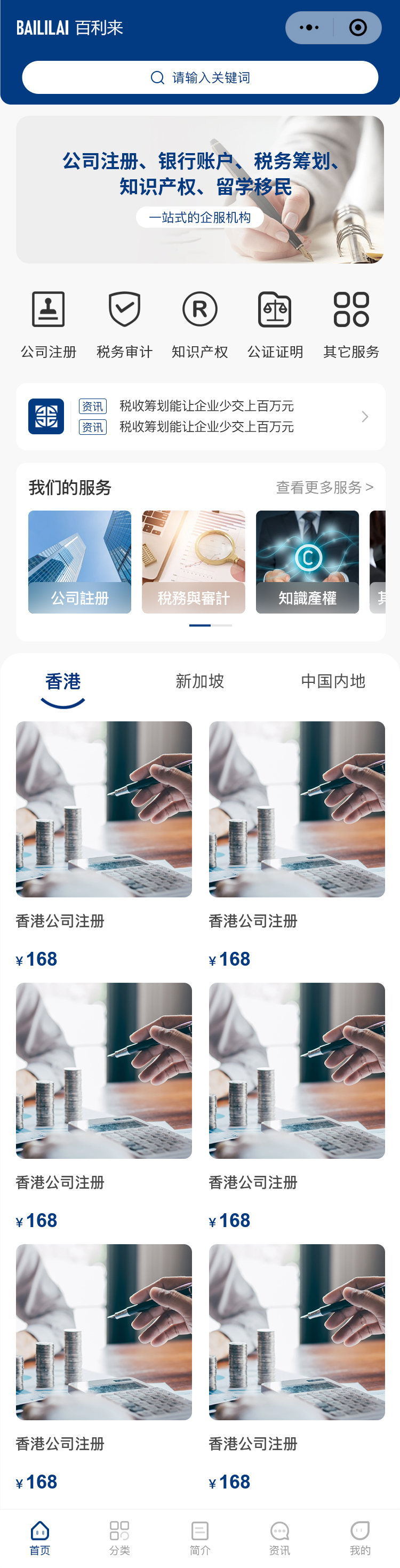This screenshot has height=1568, width=400.
Task: Switch to the 资讯 bottom tab
Action: pyautogui.click(x=279, y=1538)
